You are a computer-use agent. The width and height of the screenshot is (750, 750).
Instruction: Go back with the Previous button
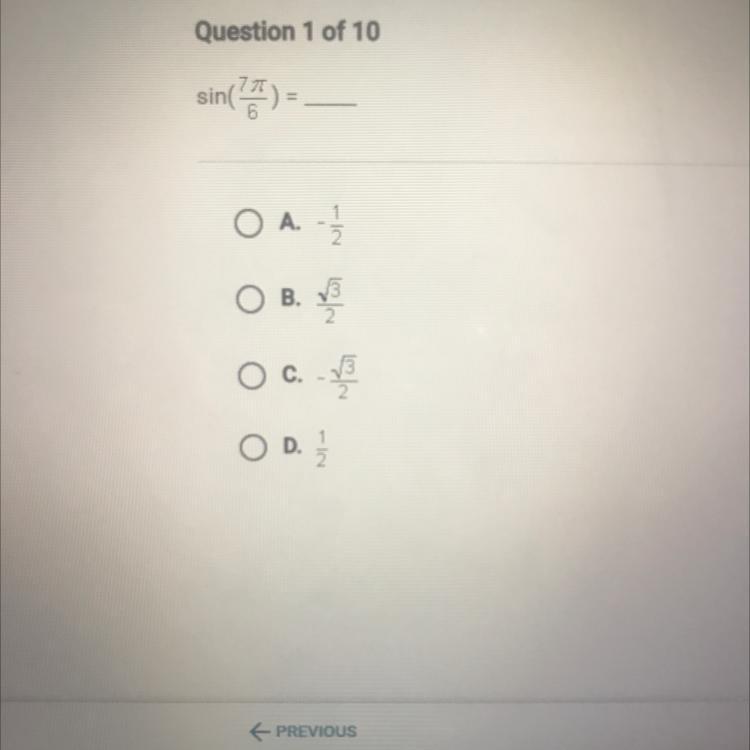[x=302, y=731]
